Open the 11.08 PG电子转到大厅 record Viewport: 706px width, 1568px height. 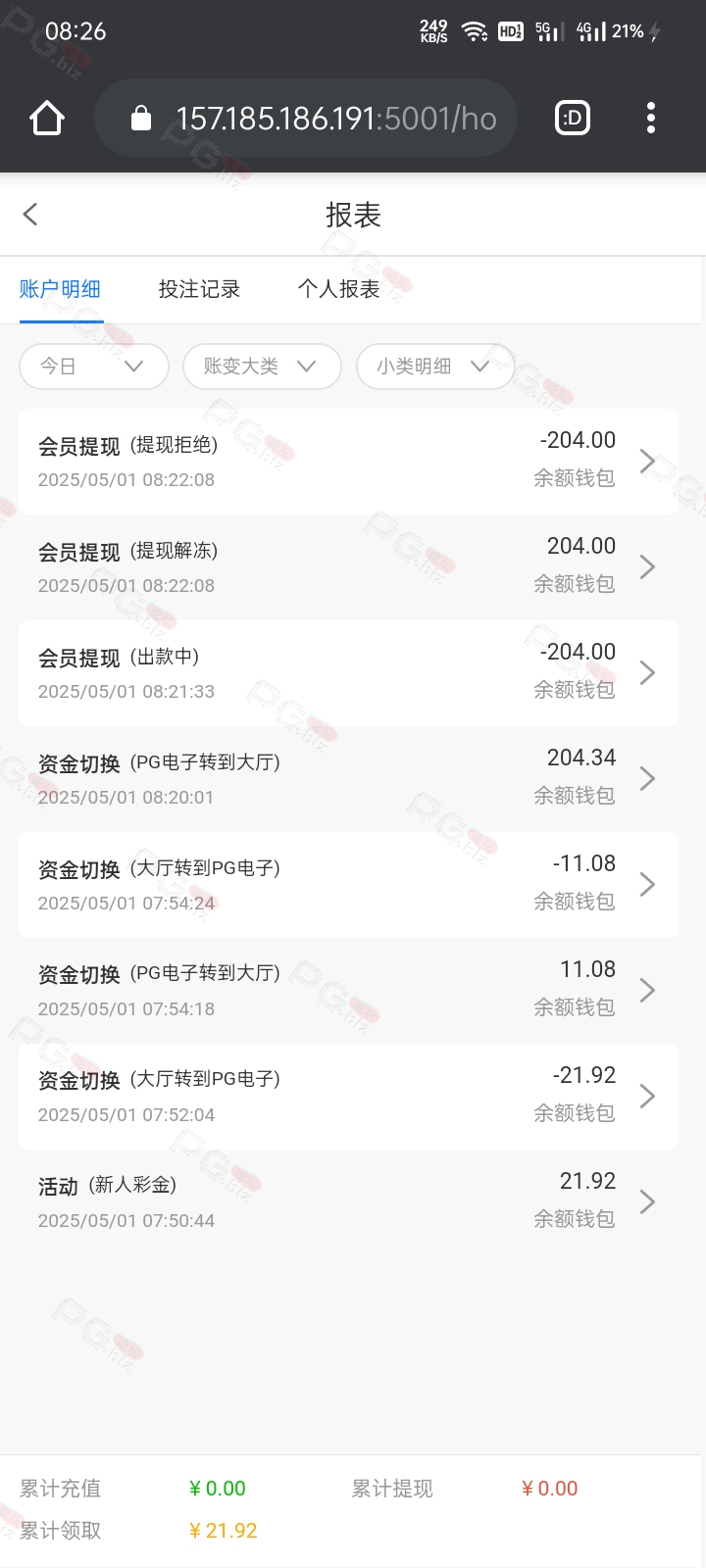coord(348,990)
